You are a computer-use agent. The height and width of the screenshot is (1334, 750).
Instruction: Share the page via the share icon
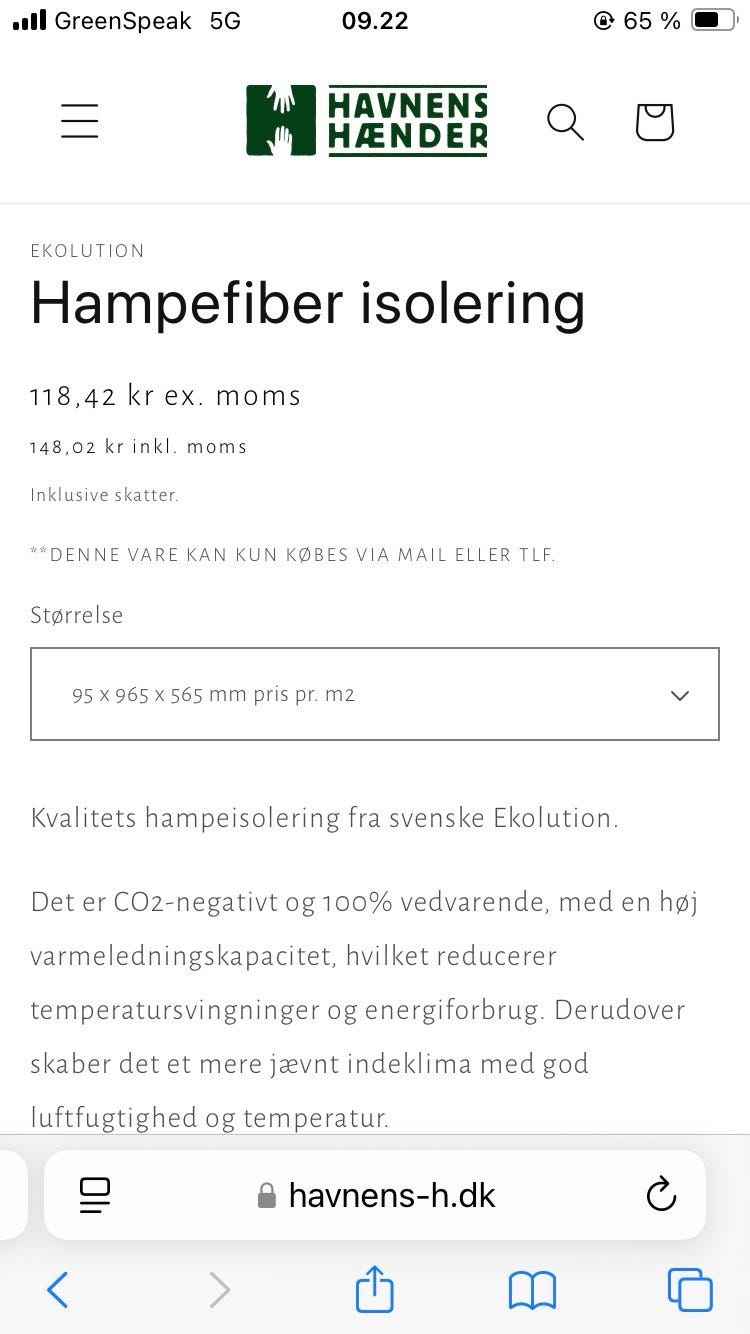pyautogui.click(x=374, y=1290)
